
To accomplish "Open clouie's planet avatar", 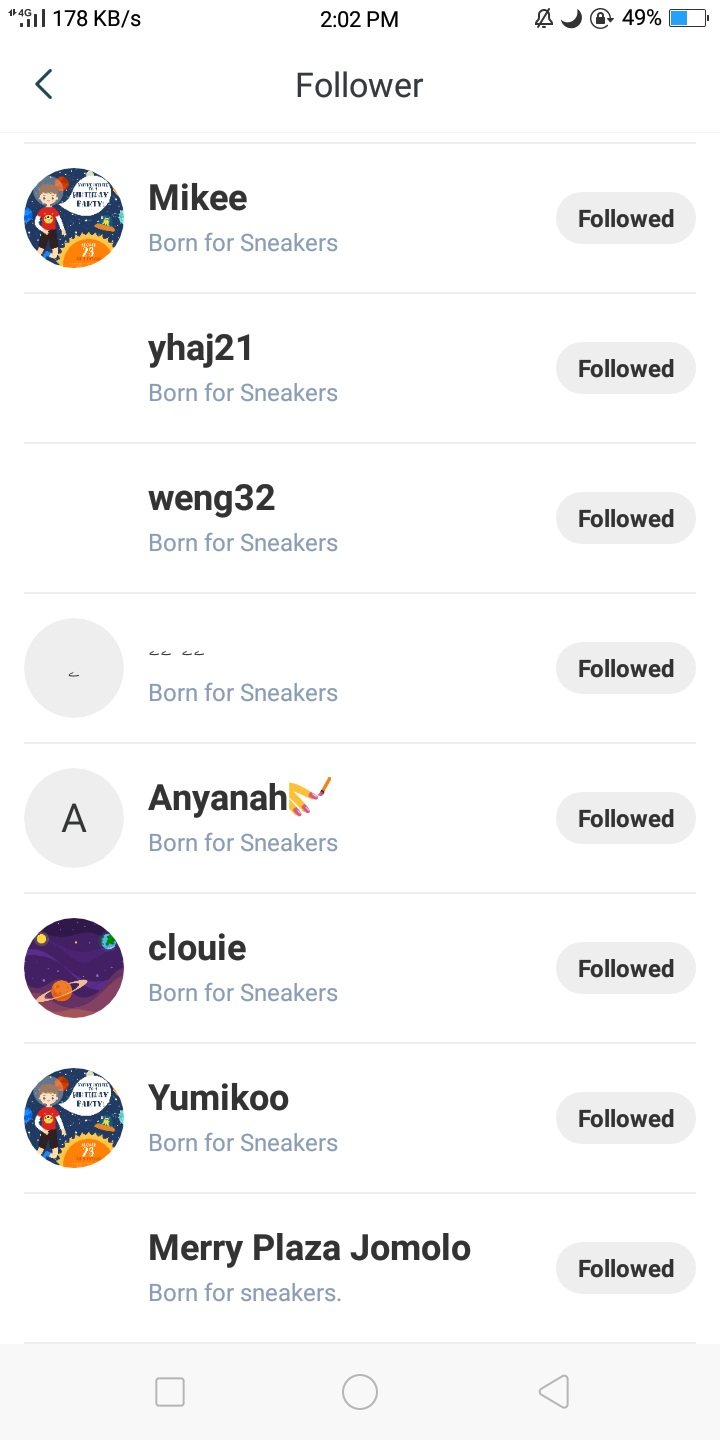I will (x=74, y=968).
